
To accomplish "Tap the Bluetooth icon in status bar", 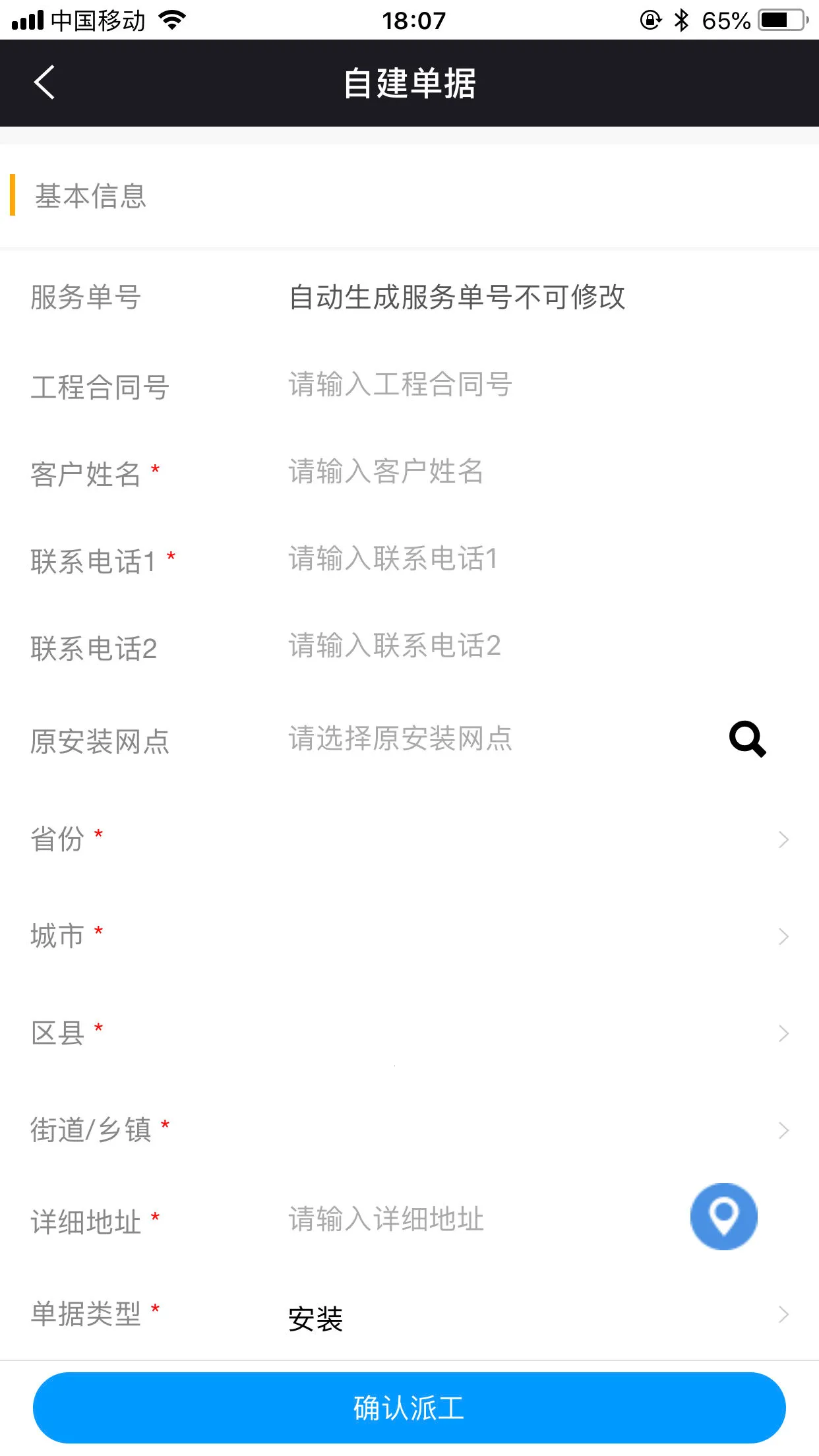I will 682,20.
